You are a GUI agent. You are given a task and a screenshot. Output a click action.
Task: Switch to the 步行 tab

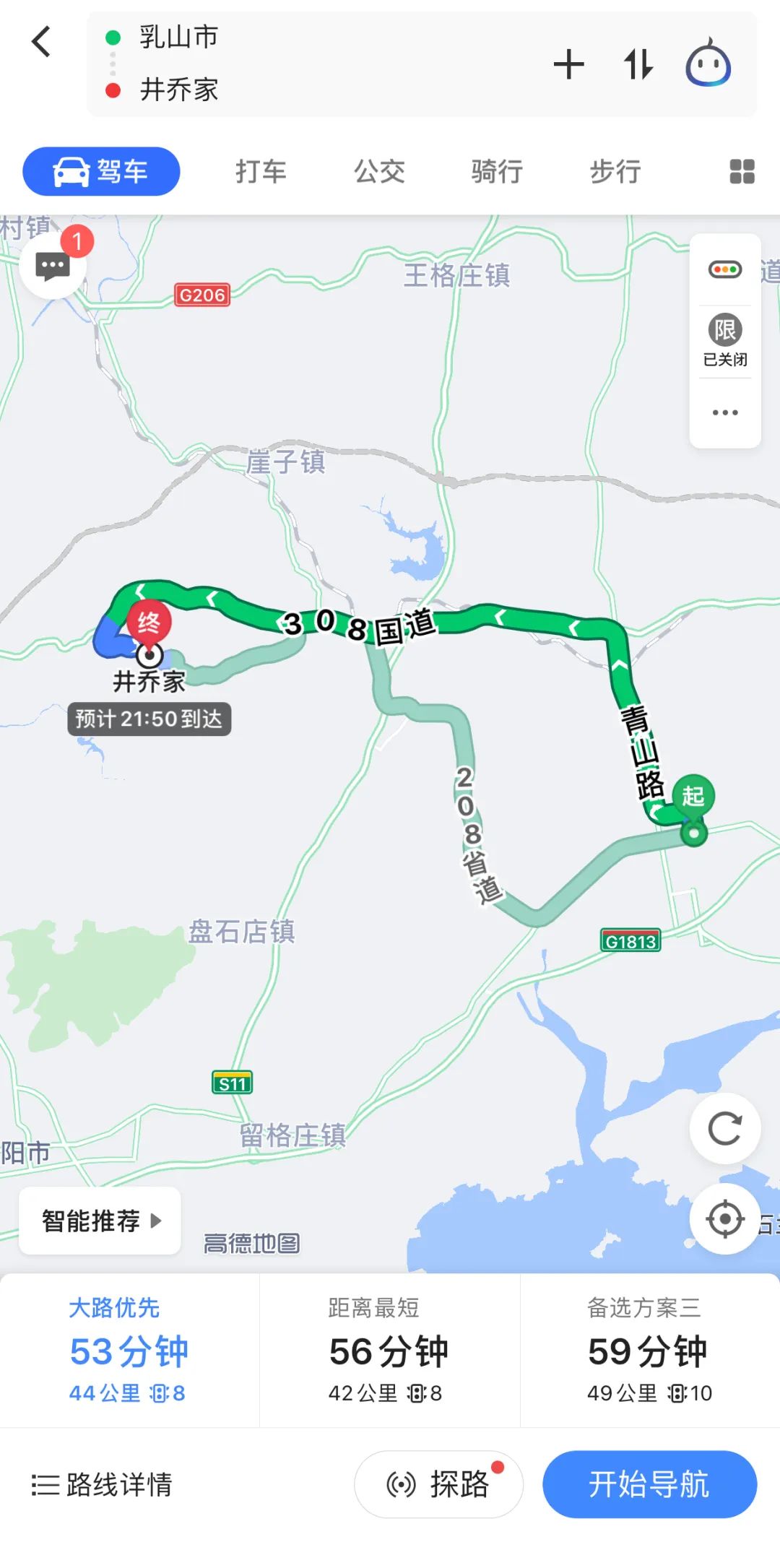(615, 172)
